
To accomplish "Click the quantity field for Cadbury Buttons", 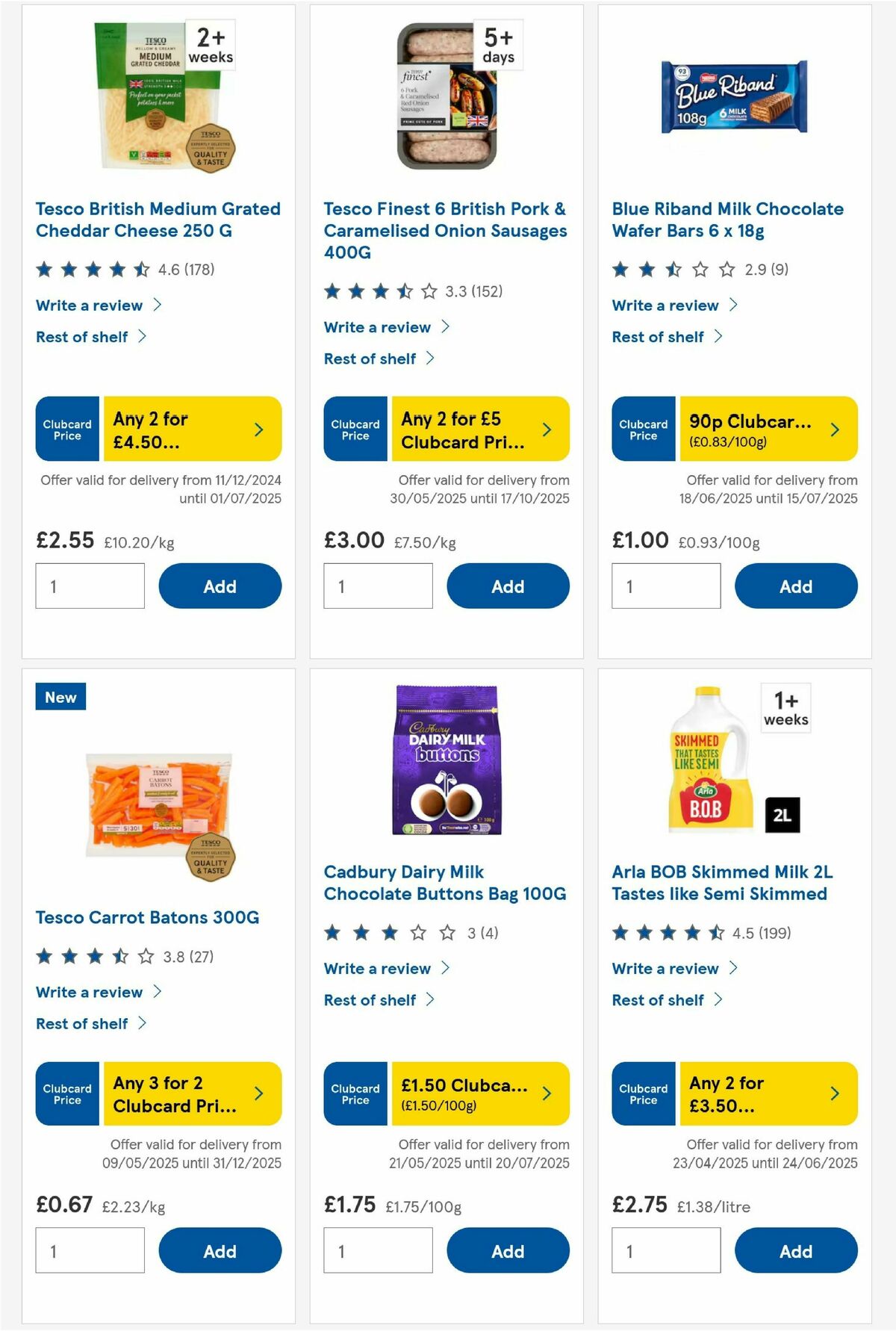I will (x=378, y=1250).
